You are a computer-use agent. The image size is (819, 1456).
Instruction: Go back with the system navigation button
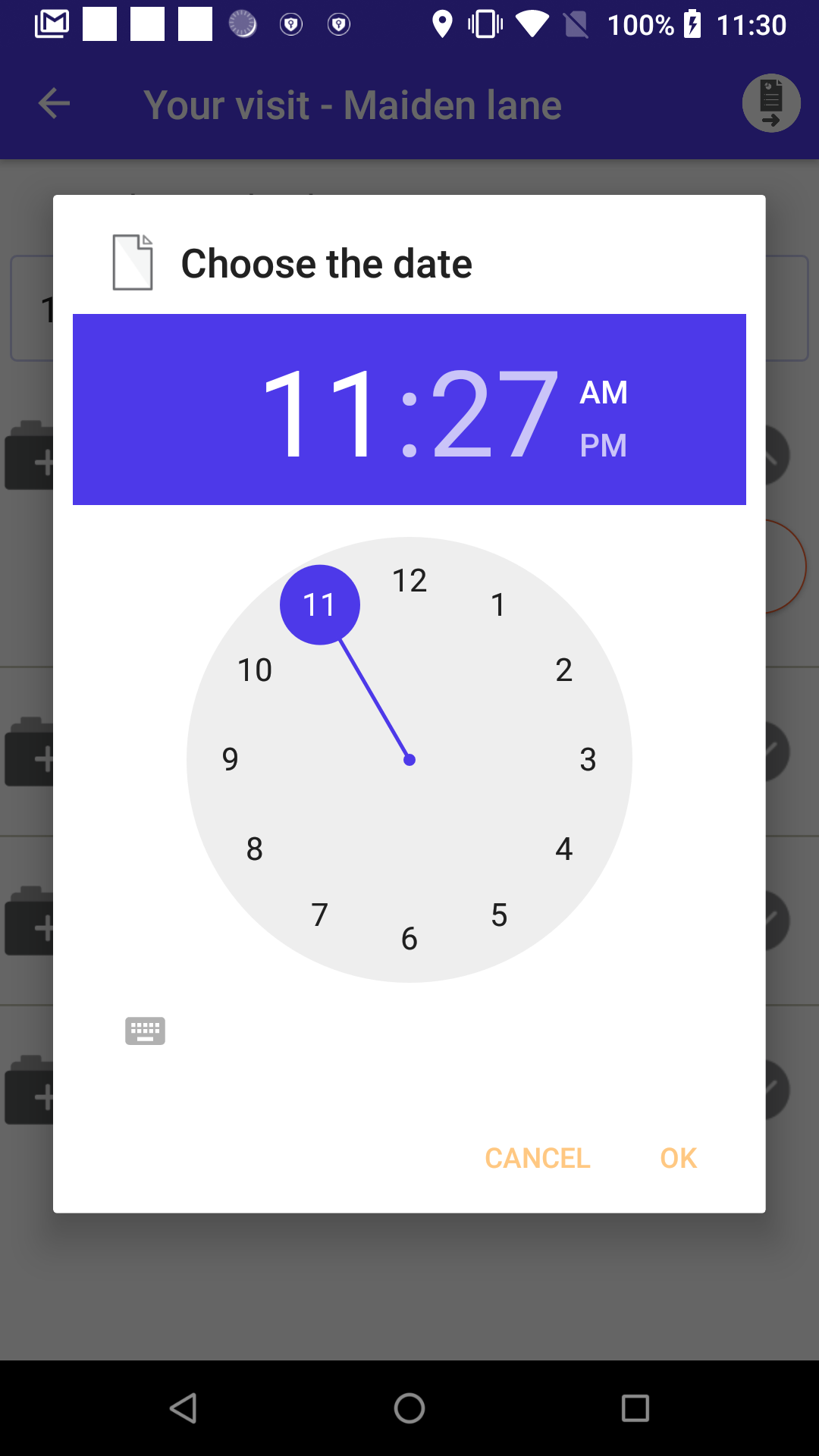184,1408
